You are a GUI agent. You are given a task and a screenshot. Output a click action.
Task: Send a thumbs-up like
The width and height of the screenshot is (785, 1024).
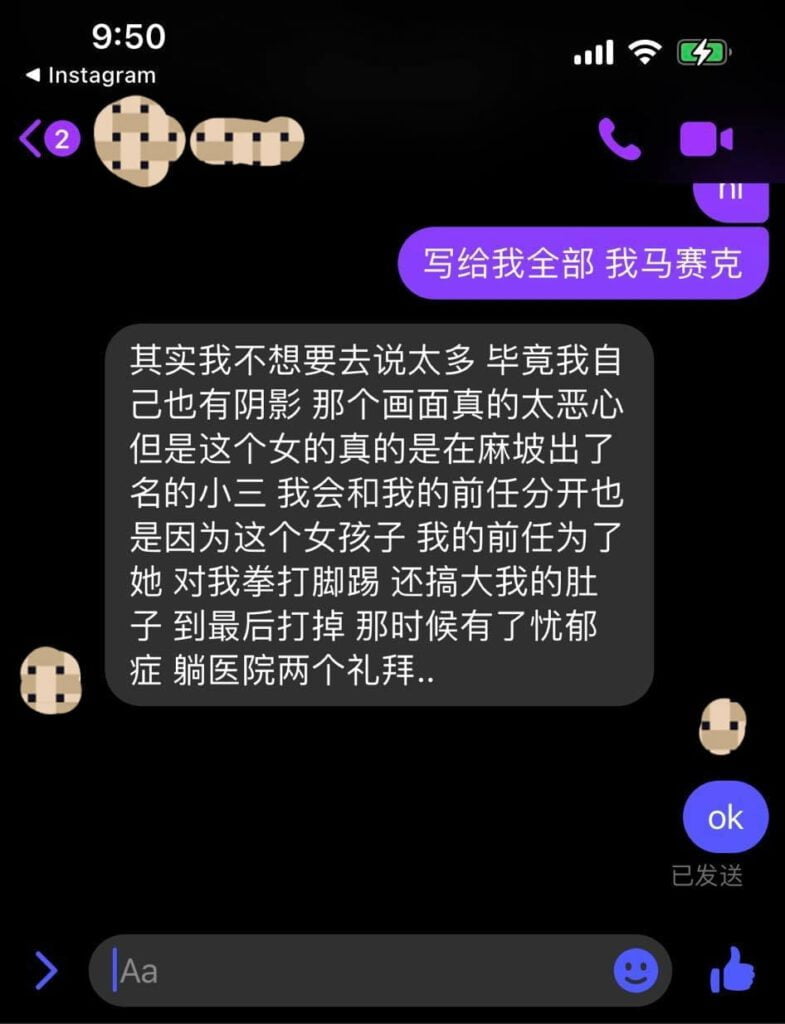(732, 970)
